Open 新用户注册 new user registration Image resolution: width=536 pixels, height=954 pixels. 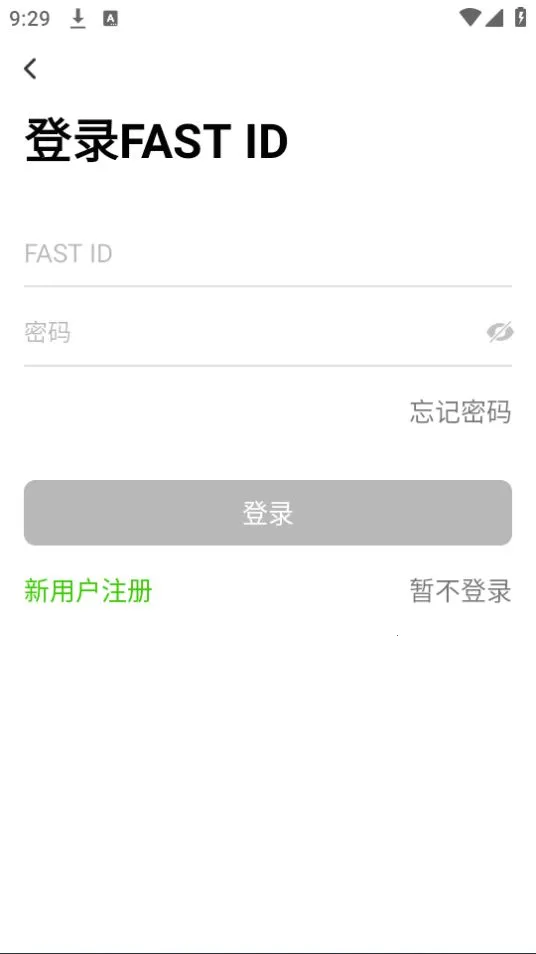point(88,591)
